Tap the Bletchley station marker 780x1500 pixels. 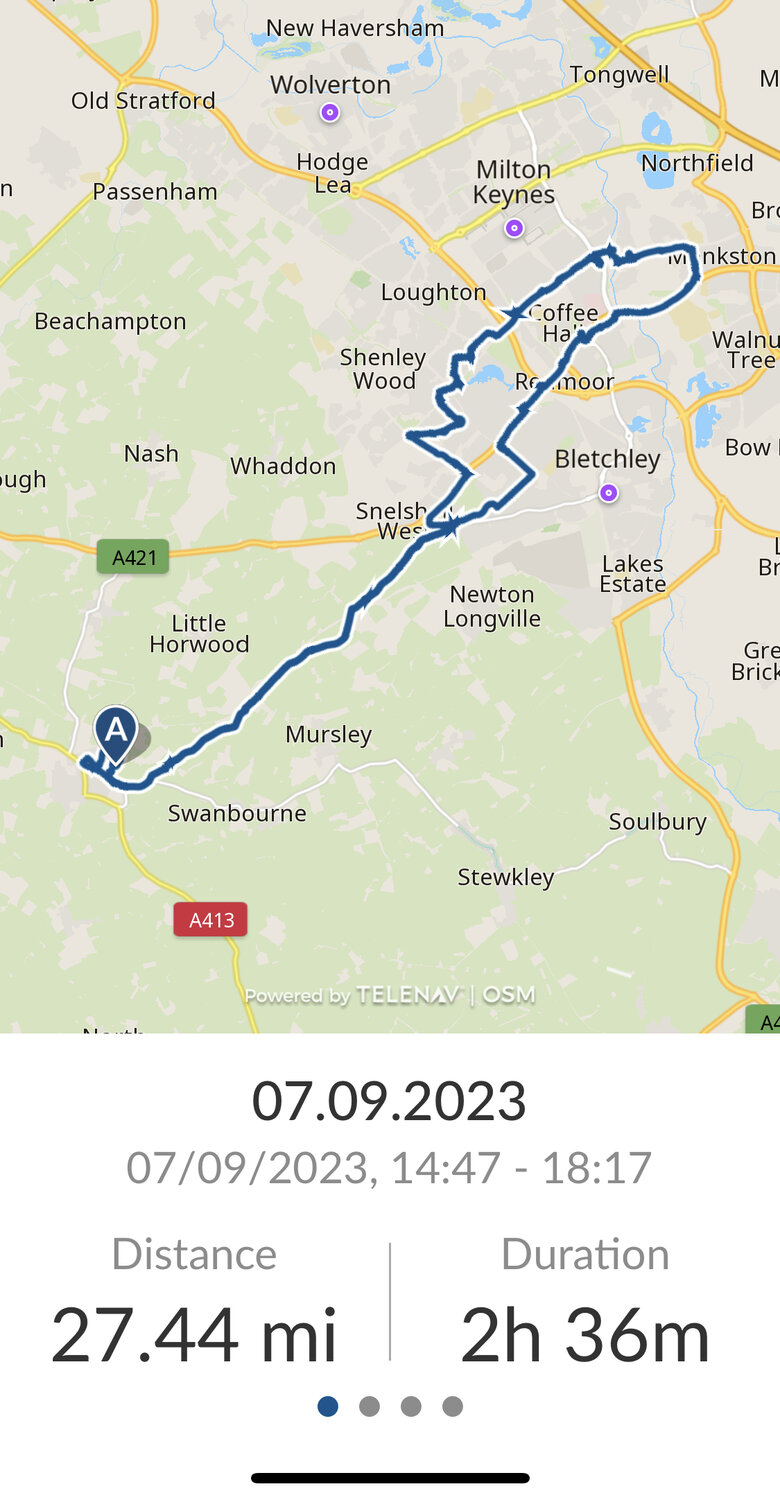pos(608,492)
